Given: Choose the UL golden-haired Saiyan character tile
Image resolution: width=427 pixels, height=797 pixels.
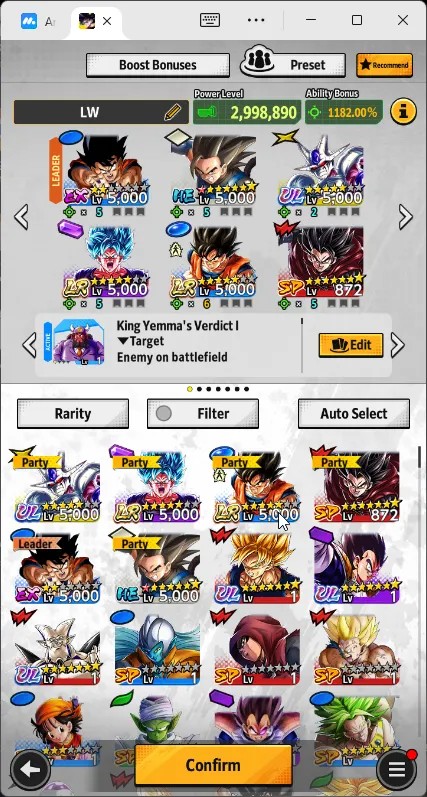Looking at the screenshot, I should click(258, 565).
